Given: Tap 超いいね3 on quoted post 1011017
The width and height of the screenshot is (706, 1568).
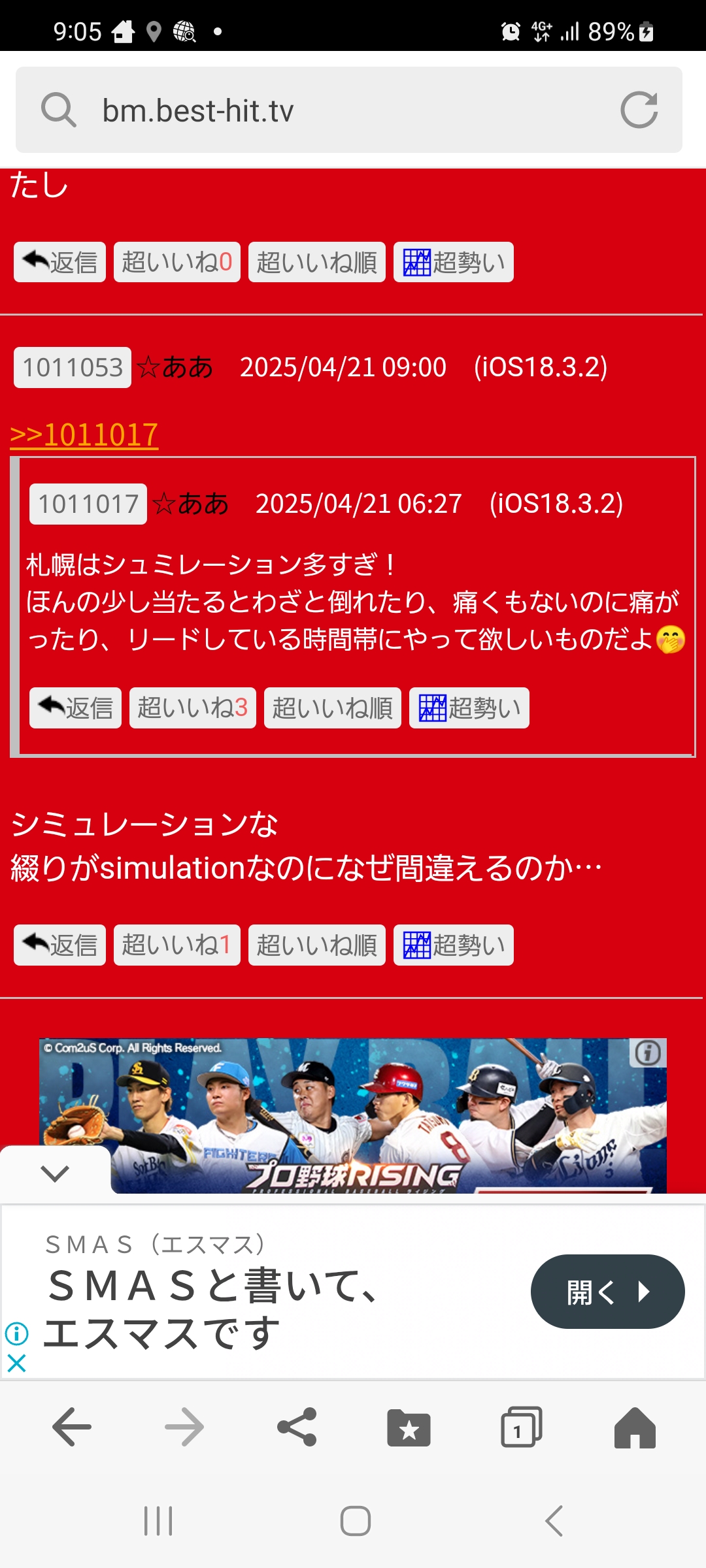Looking at the screenshot, I should point(193,708).
